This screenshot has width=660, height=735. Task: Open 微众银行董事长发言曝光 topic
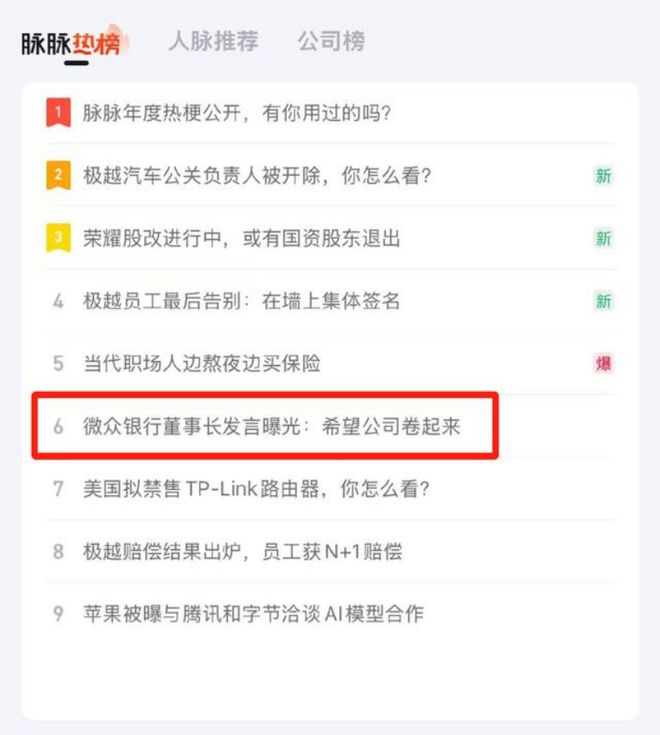tap(271, 426)
